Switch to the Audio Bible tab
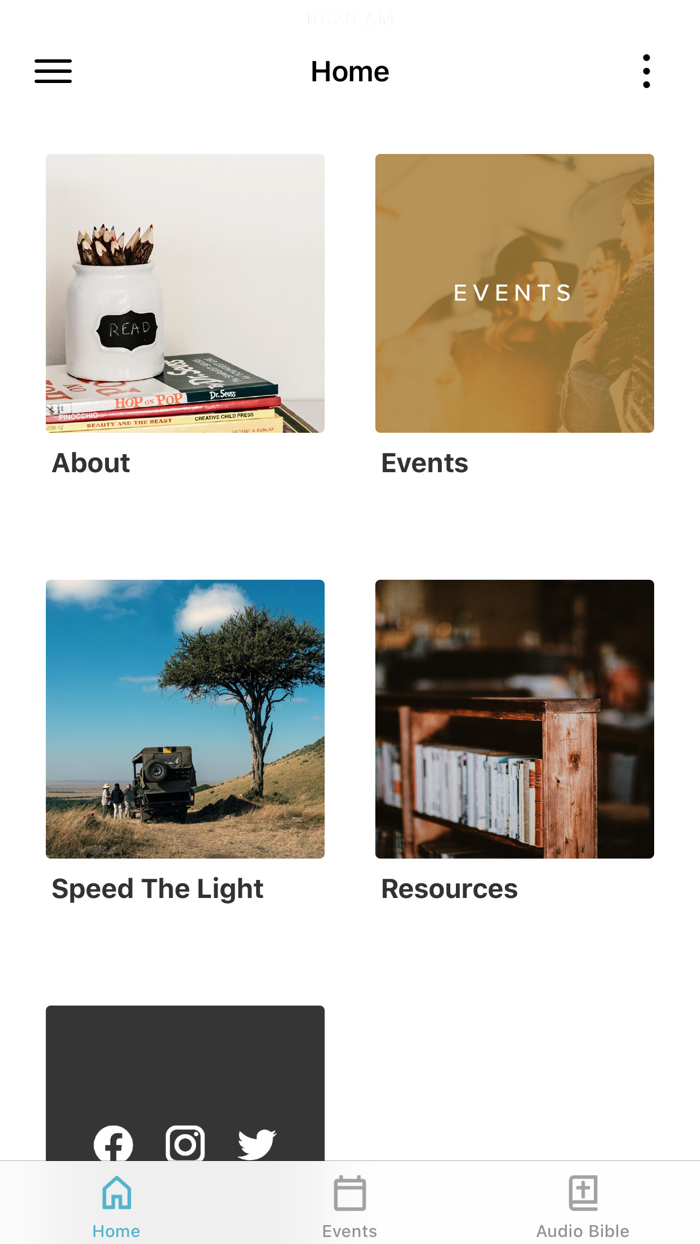This screenshot has height=1244, width=700. (582, 1205)
